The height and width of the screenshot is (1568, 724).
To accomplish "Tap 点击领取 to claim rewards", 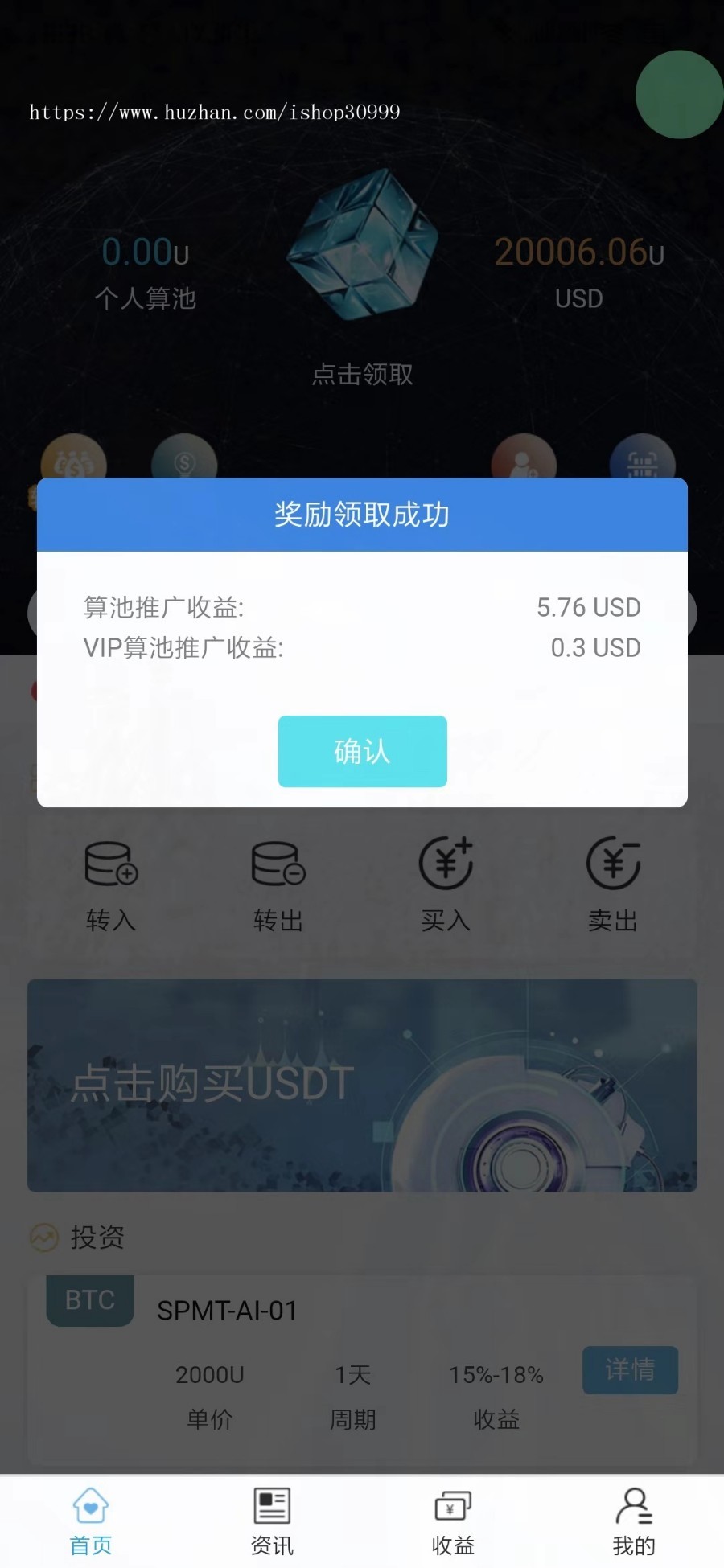I will pos(362,374).
